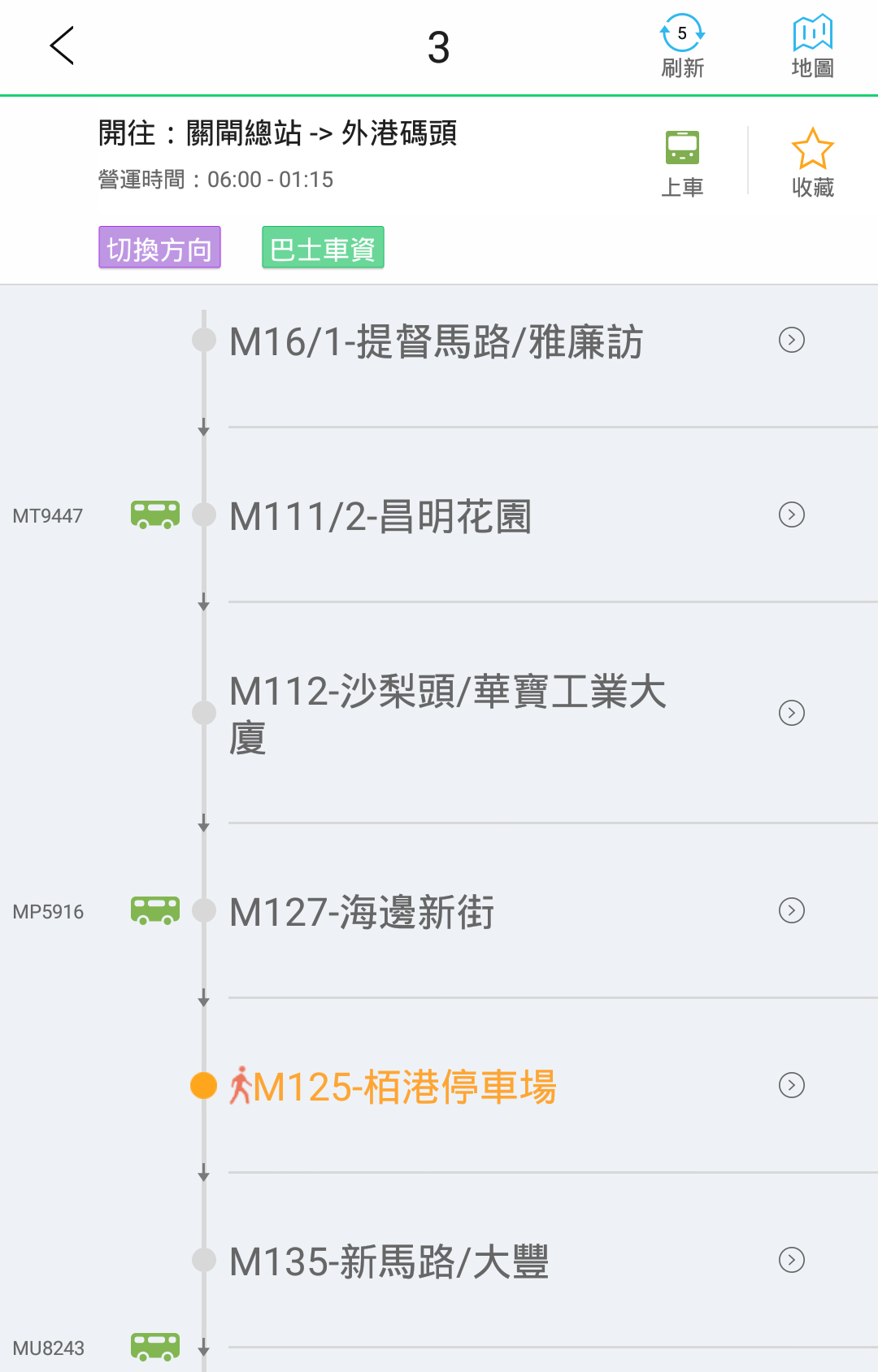
Task: Open the route map view
Action: (x=812, y=46)
